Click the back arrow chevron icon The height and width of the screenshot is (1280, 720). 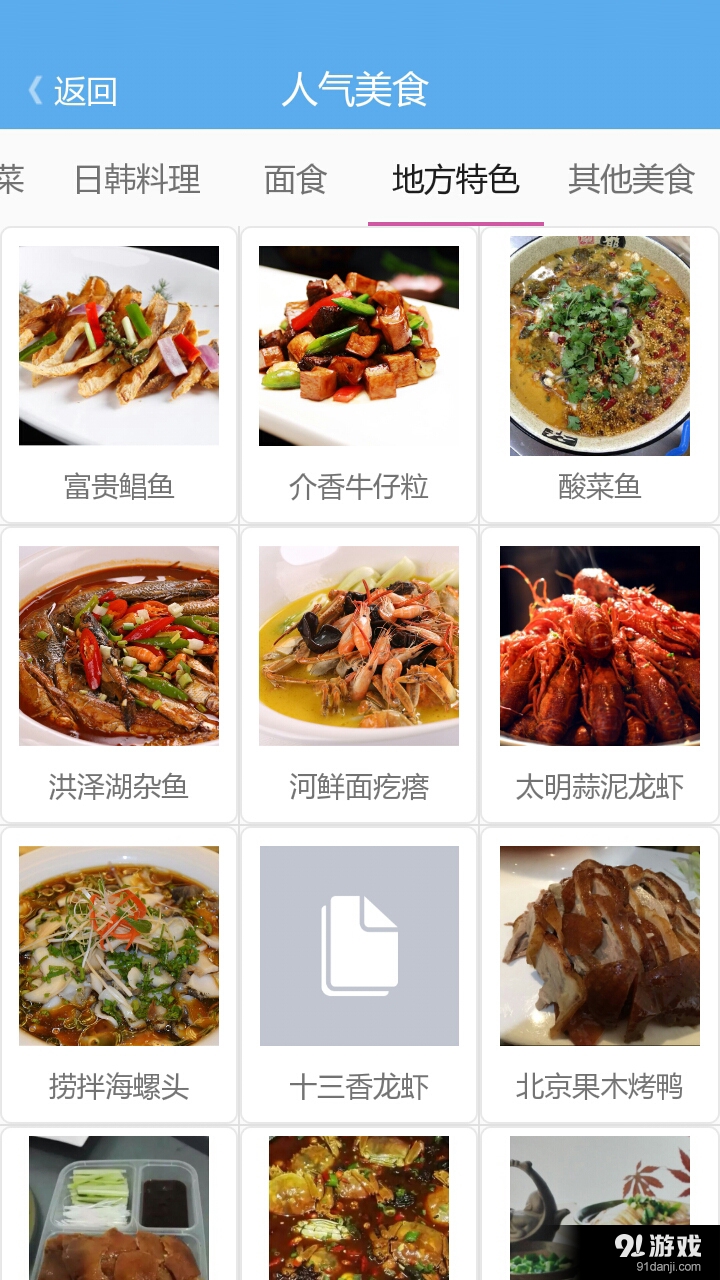[x=34, y=91]
